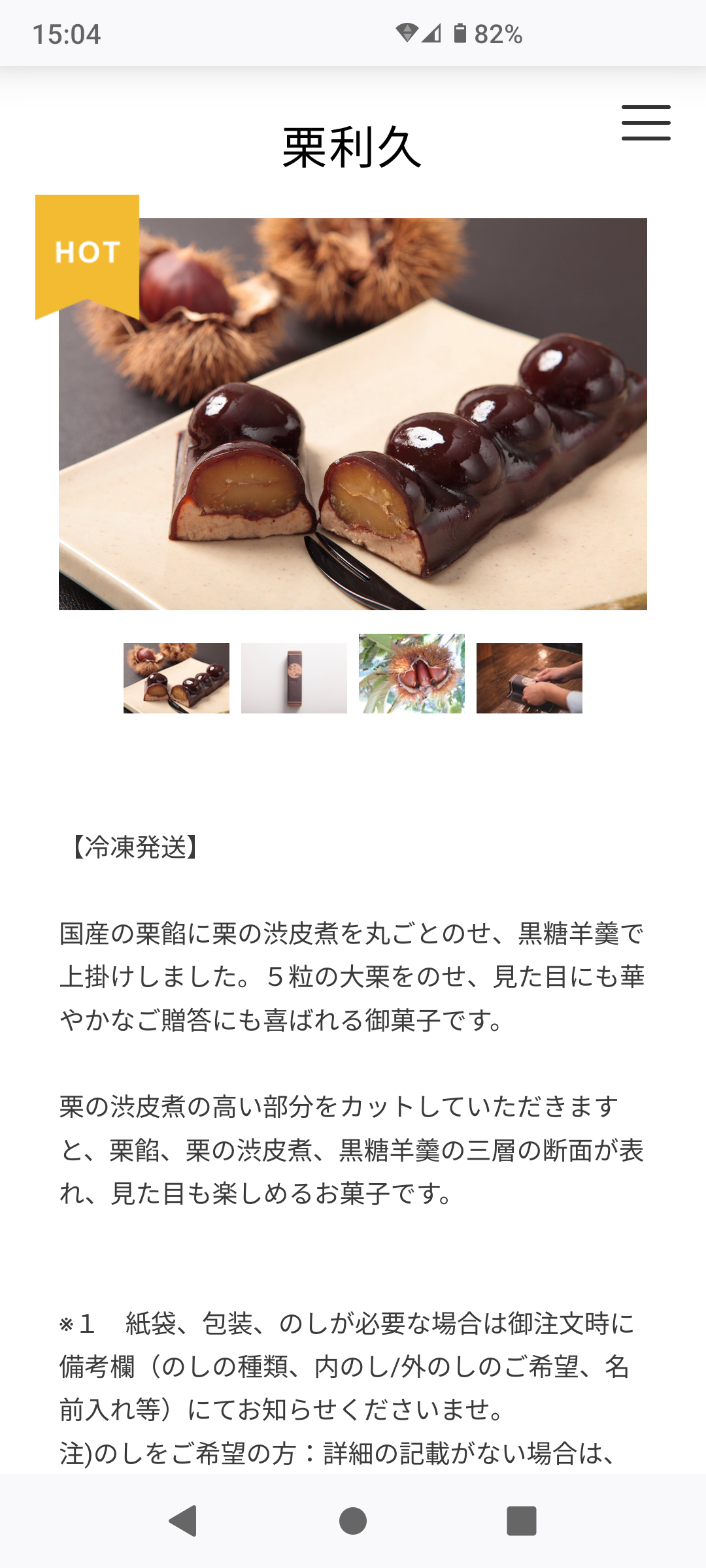Select the hands wrapping product thumbnail
Image resolution: width=706 pixels, height=1568 pixels.
pos(529,678)
